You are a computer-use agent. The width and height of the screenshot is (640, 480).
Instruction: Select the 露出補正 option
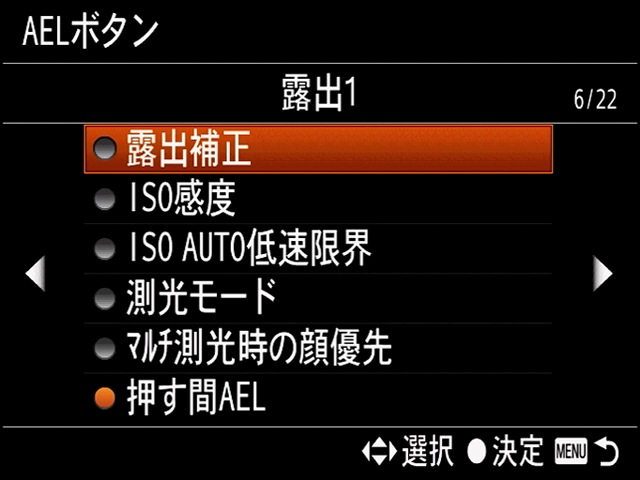pyautogui.click(x=318, y=149)
